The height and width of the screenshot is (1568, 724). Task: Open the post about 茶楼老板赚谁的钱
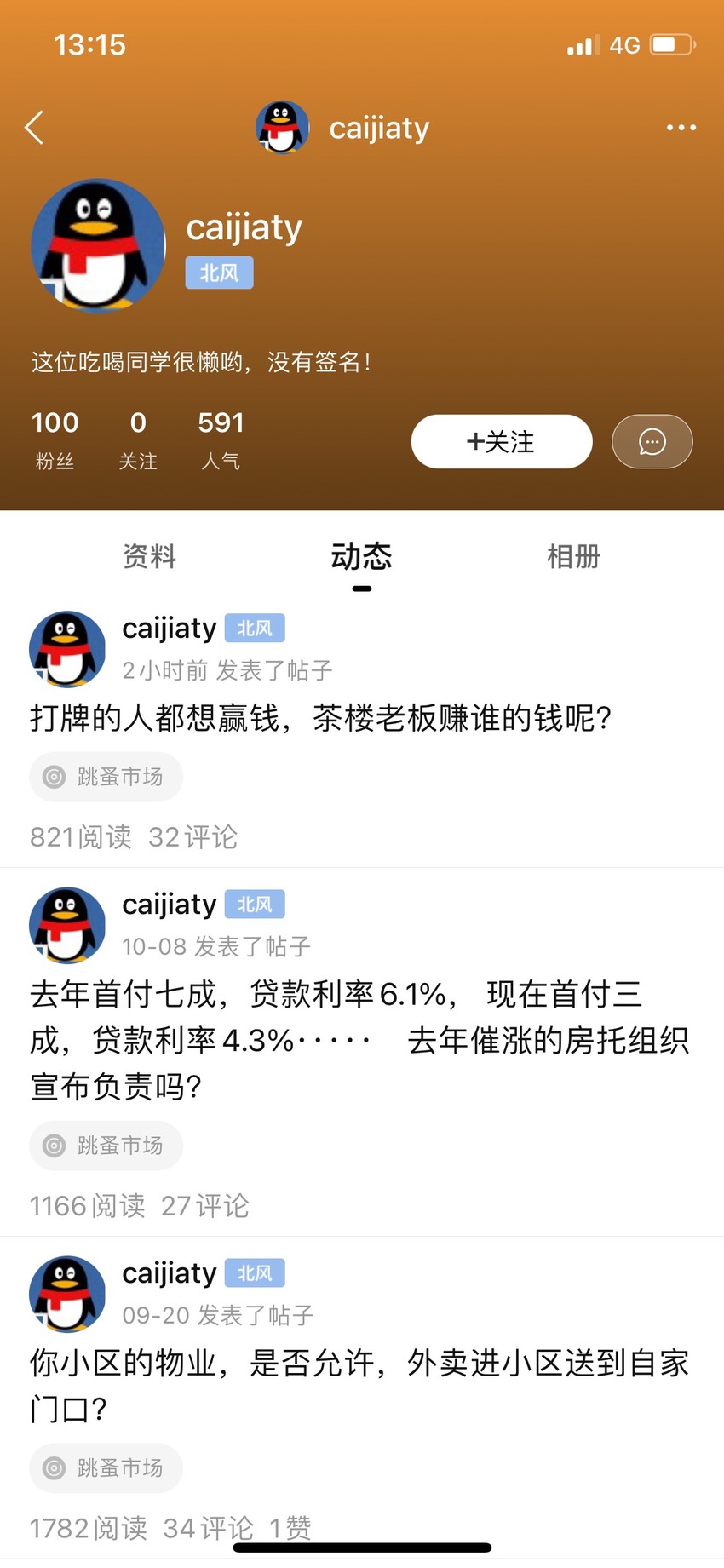pyautogui.click(x=321, y=718)
